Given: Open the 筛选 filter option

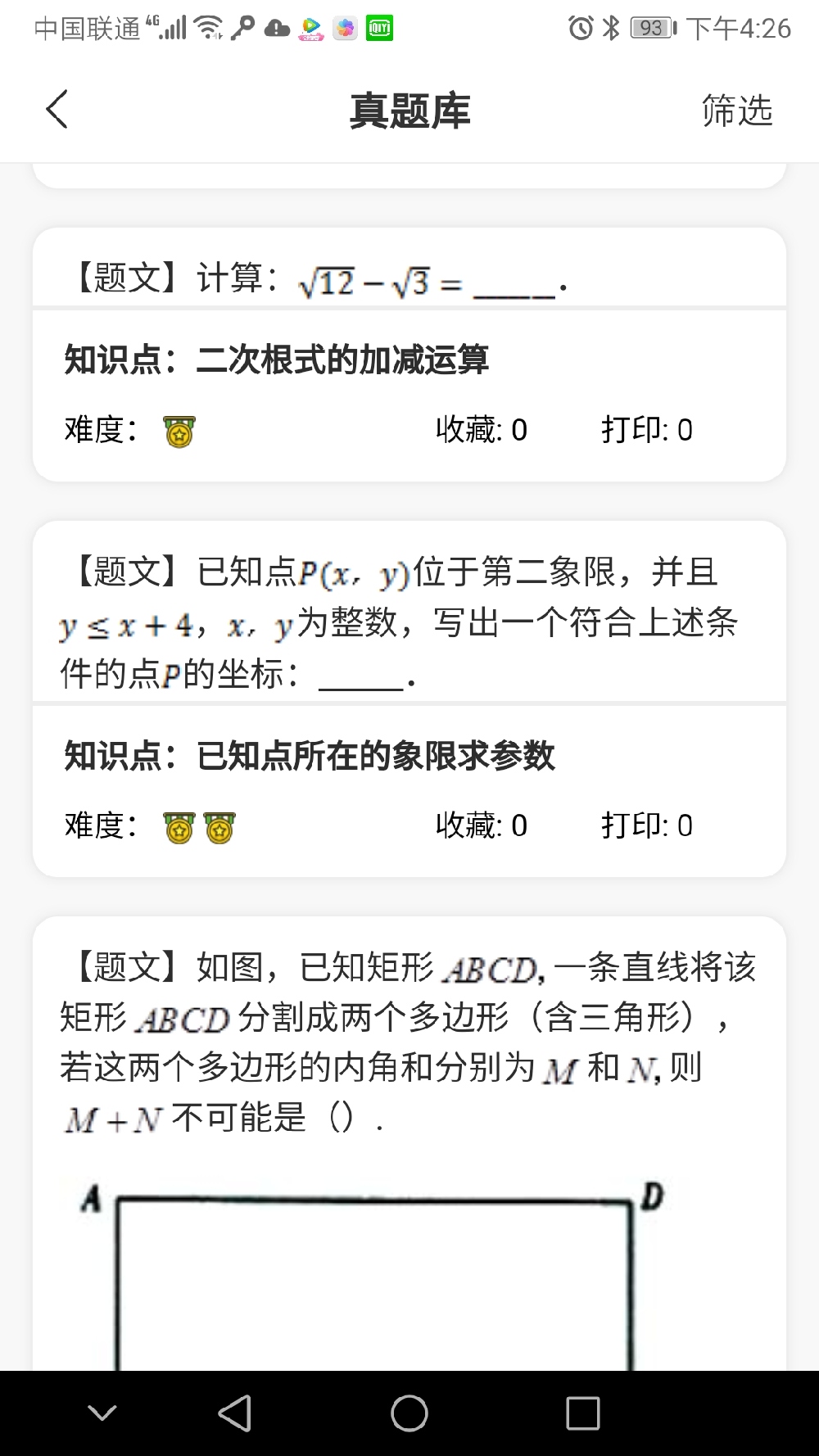Looking at the screenshot, I should tap(736, 111).
